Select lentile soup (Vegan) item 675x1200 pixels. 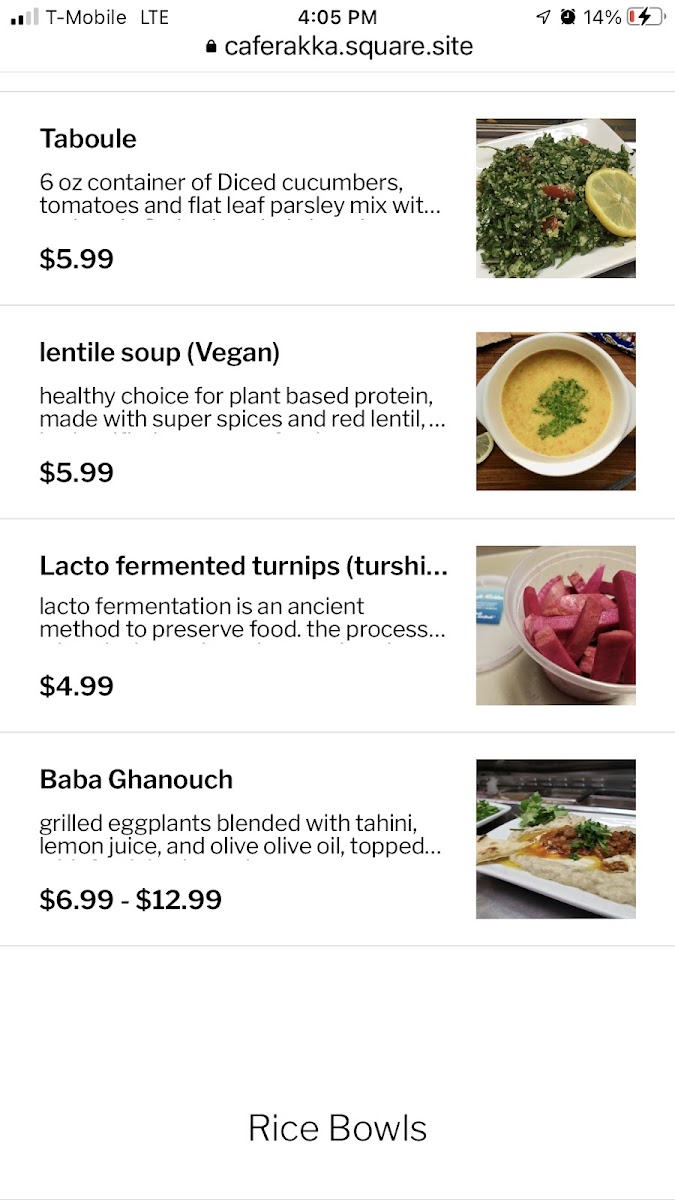tap(160, 353)
